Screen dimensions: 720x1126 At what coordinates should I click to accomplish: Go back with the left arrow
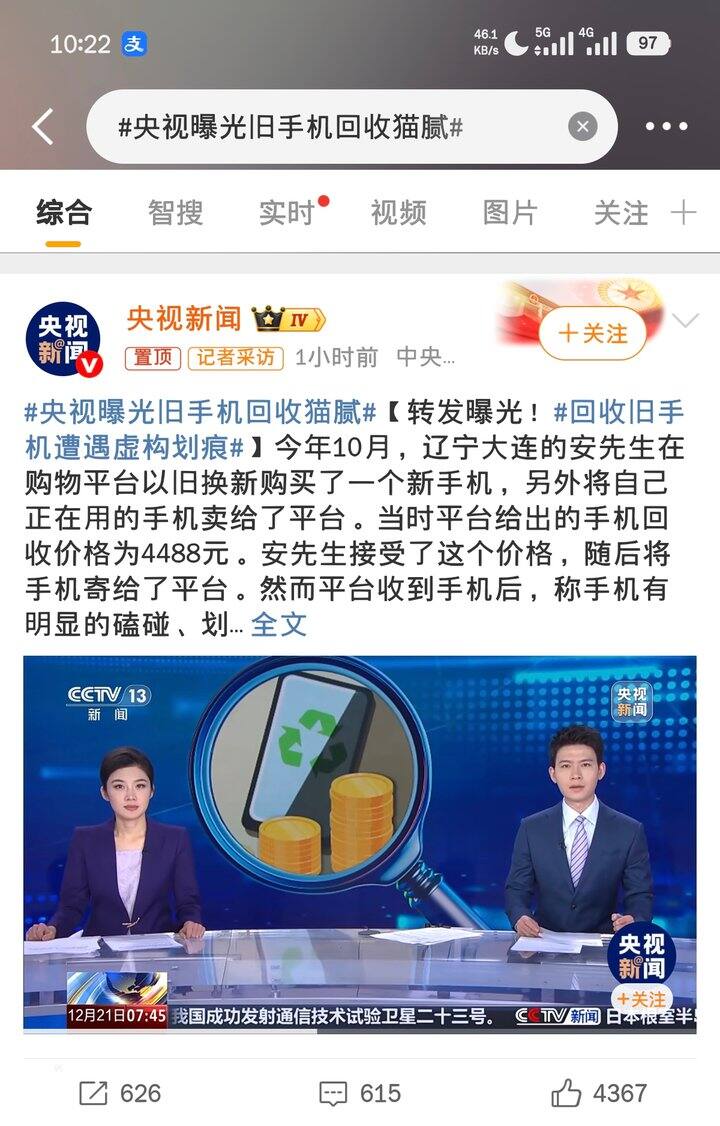click(42, 127)
